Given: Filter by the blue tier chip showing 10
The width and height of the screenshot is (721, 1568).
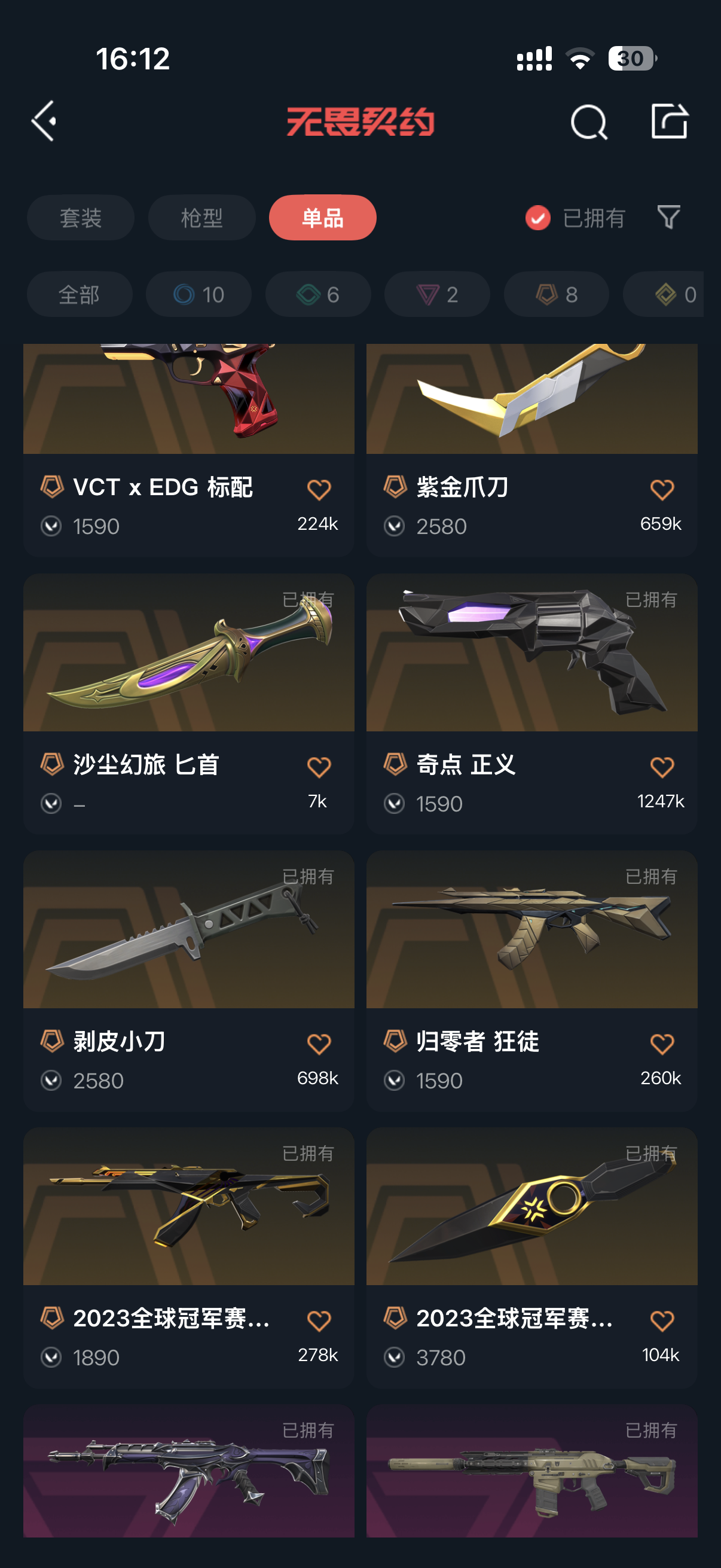Looking at the screenshot, I should [x=198, y=295].
